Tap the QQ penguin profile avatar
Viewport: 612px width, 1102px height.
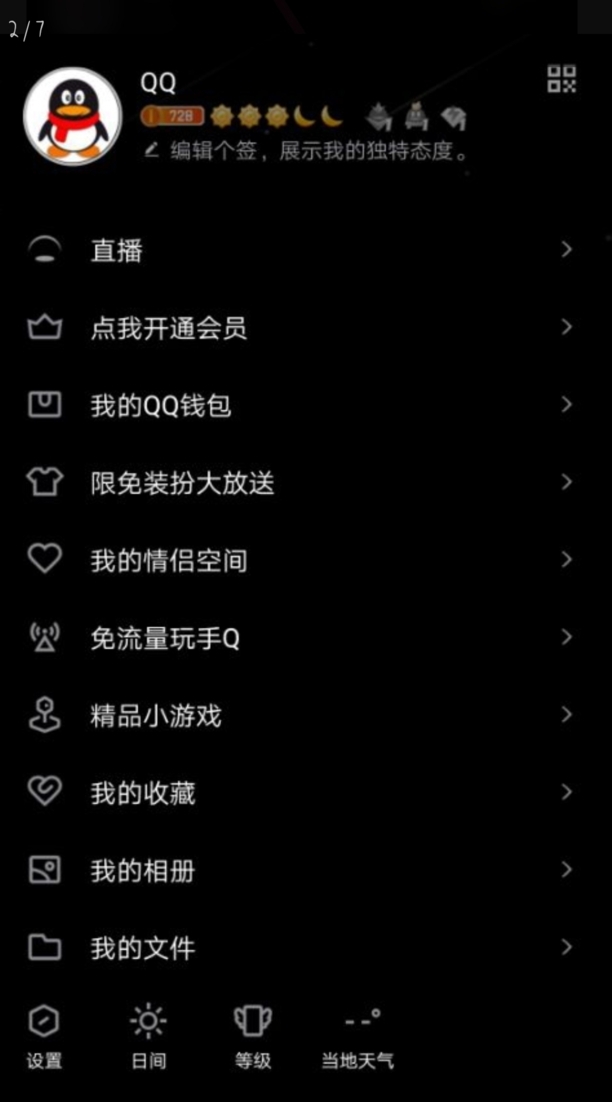(73, 116)
